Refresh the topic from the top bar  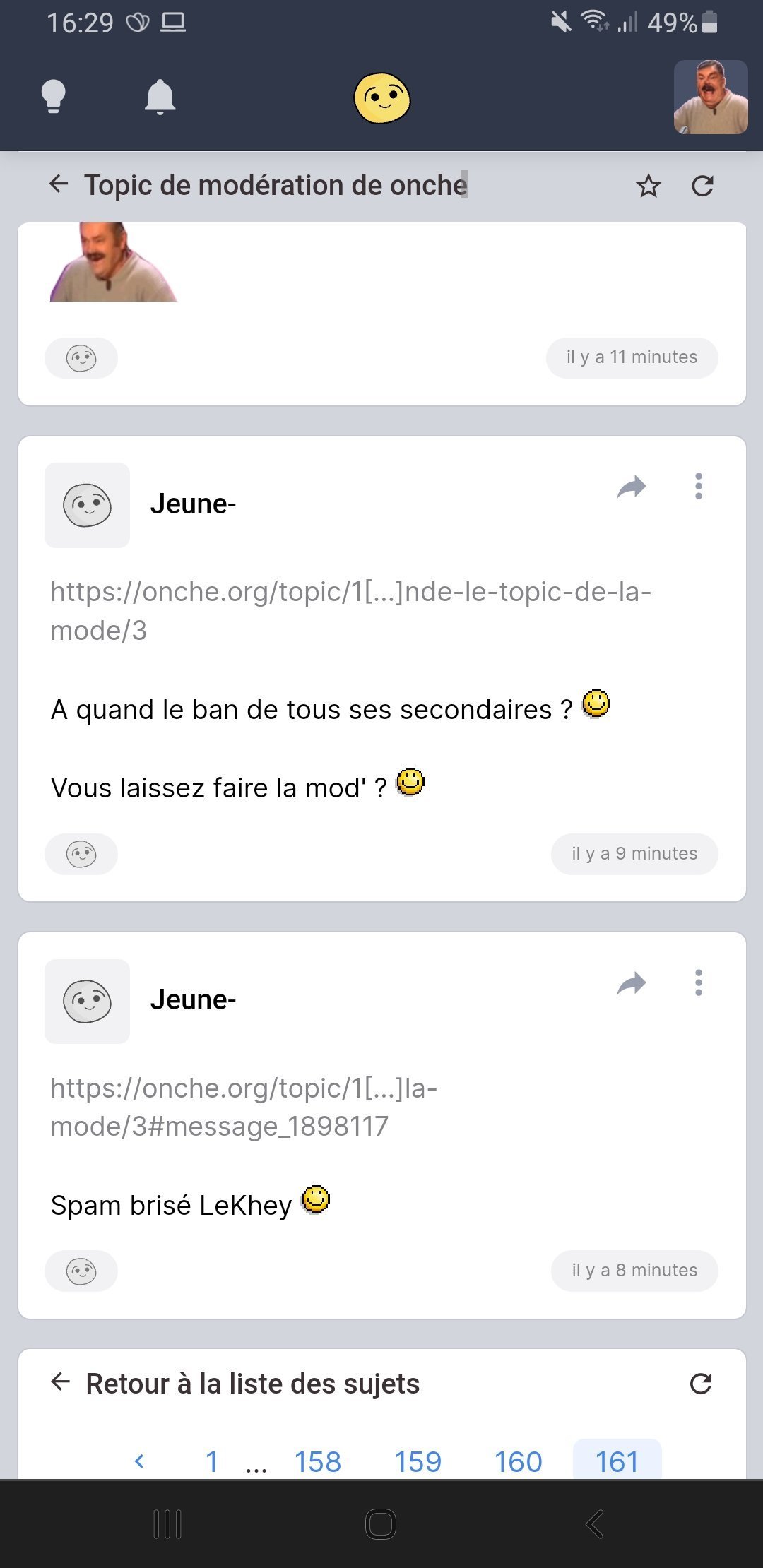(702, 186)
